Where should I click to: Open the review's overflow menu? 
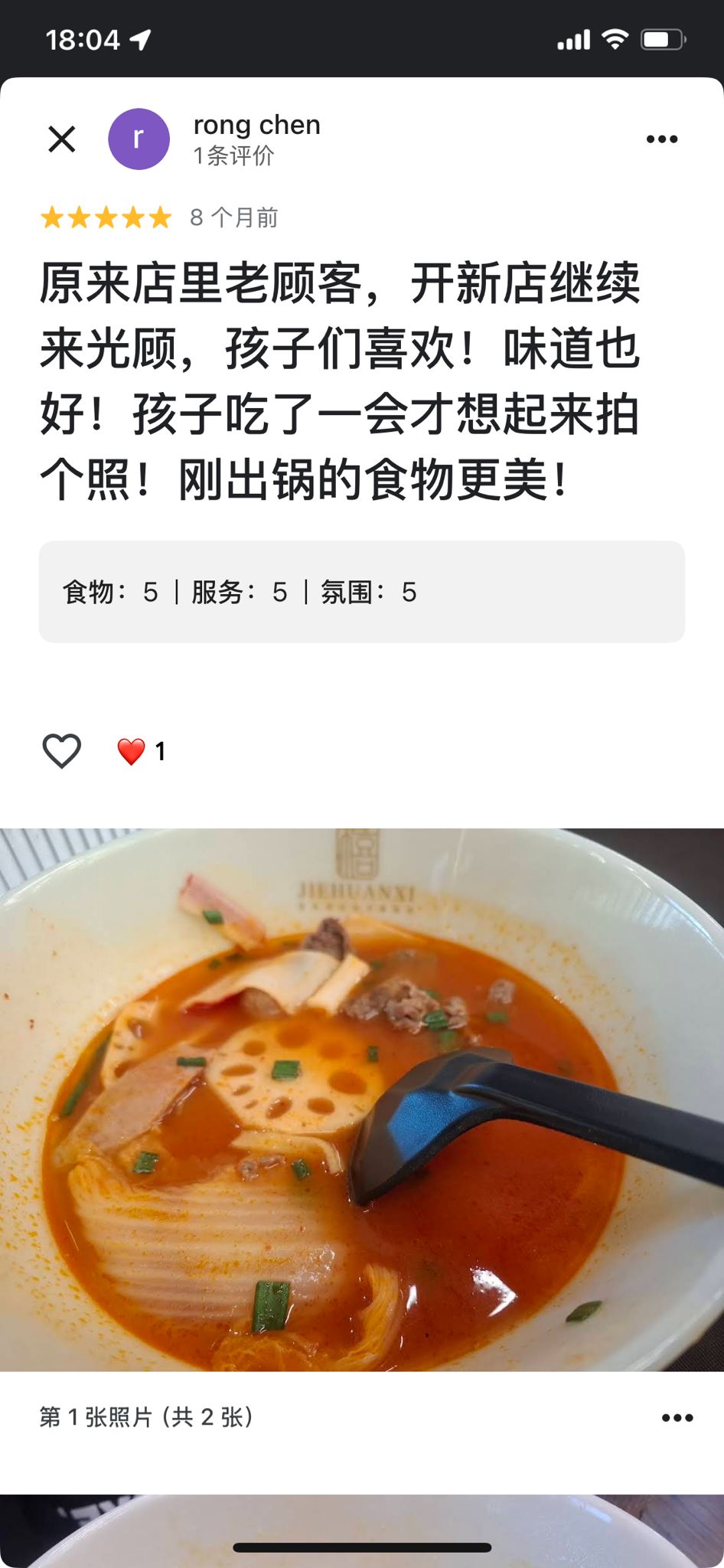pos(661,139)
